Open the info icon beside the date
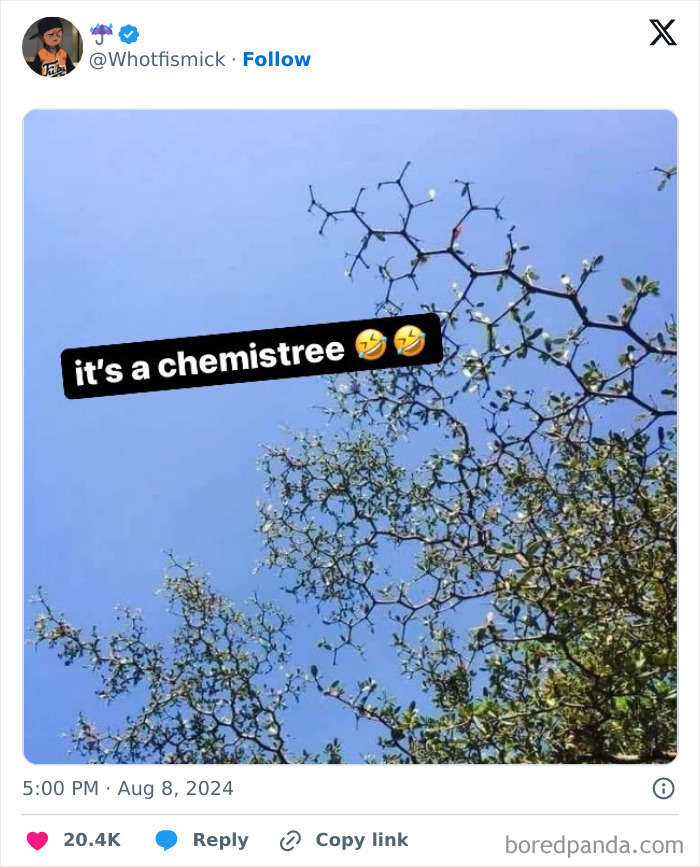 coord(663,788)
